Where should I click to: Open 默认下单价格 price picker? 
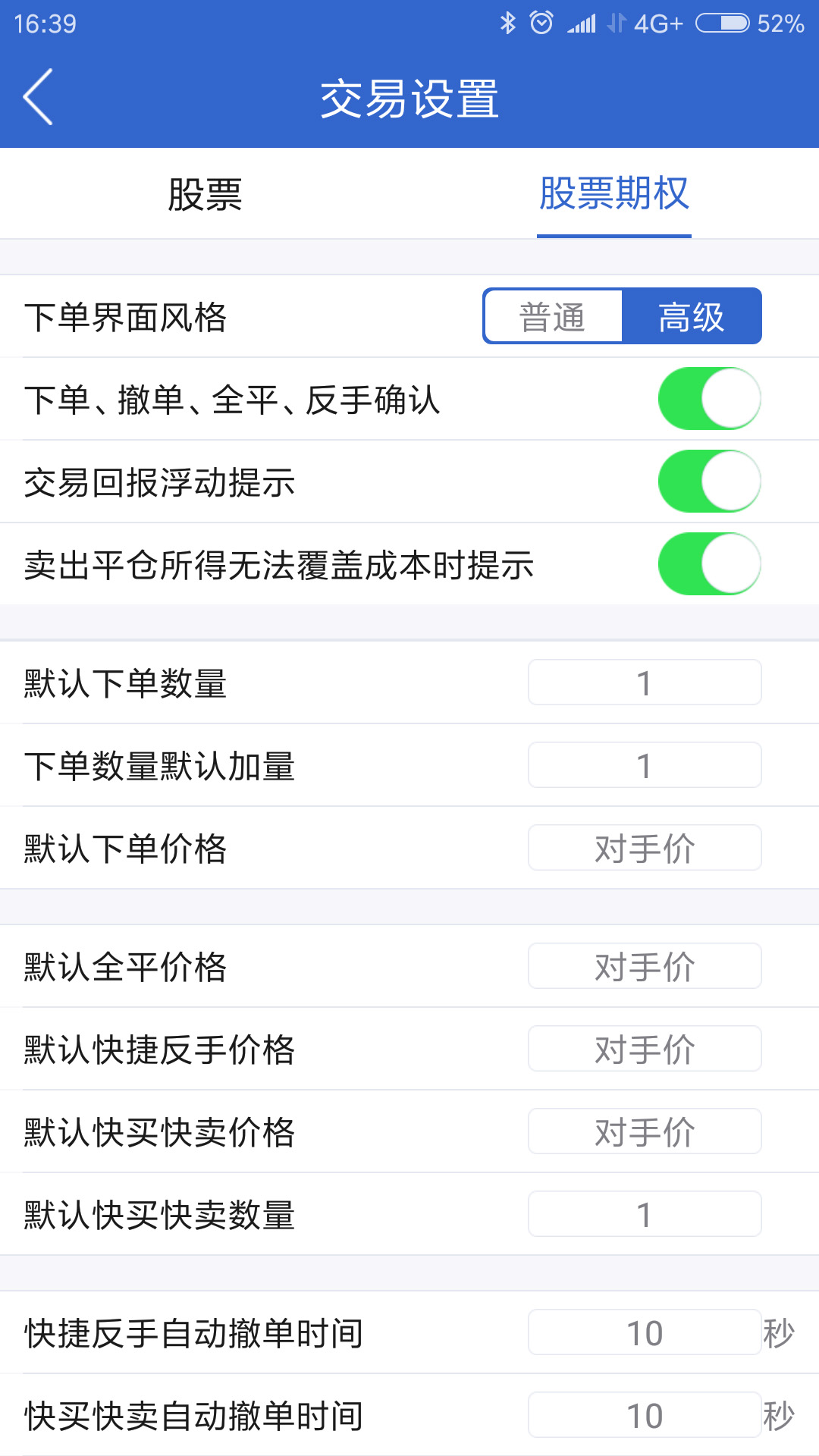point(645,848)
